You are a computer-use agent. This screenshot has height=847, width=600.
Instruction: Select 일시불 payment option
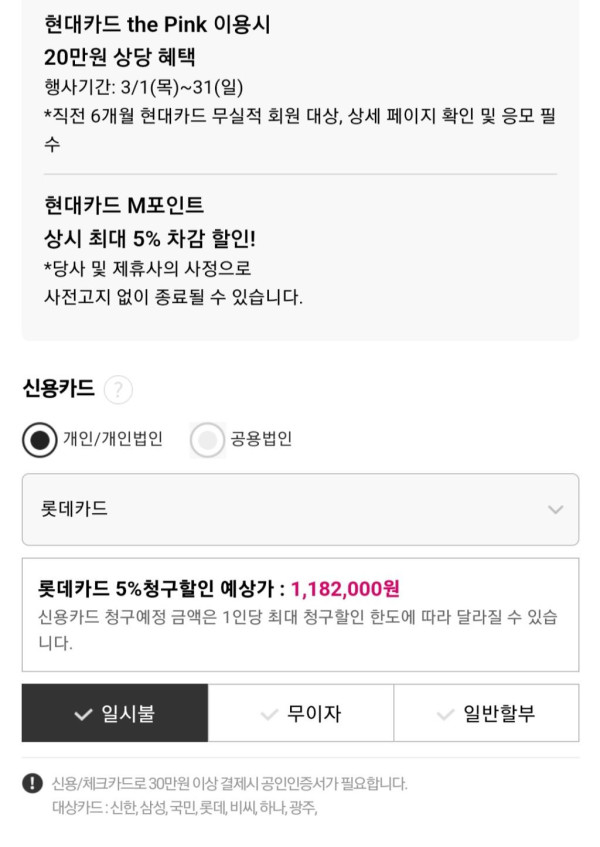pos(115,713)
